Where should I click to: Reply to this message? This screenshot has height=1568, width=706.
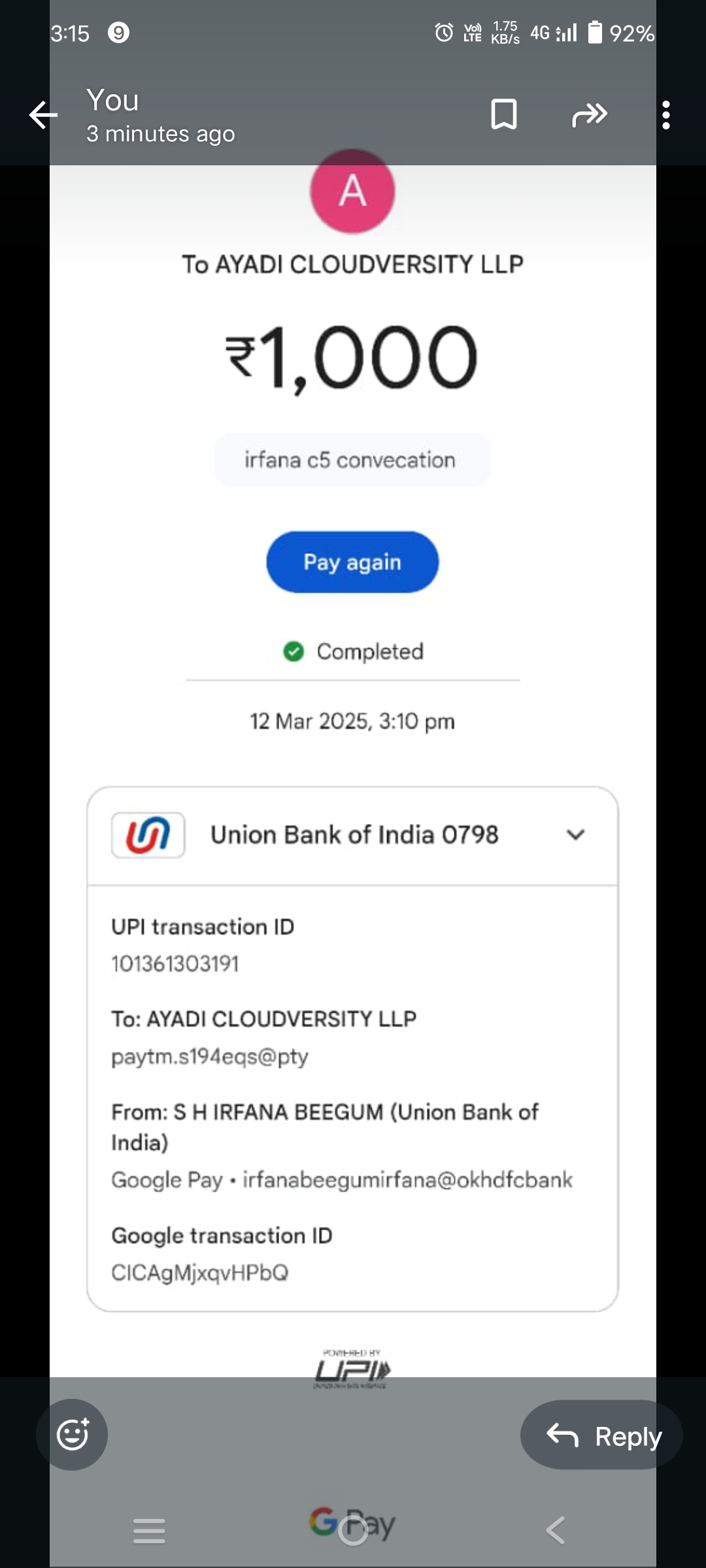point(601,1435)
